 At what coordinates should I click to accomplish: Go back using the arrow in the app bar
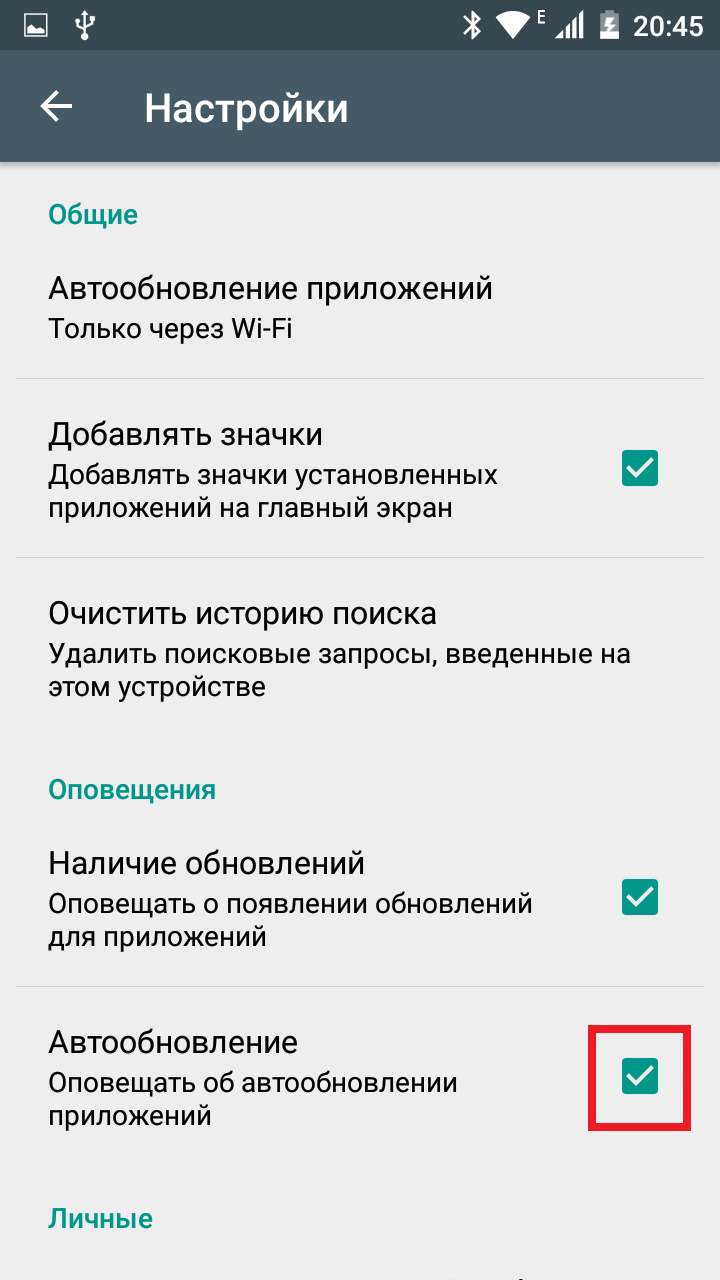[57, 107]
